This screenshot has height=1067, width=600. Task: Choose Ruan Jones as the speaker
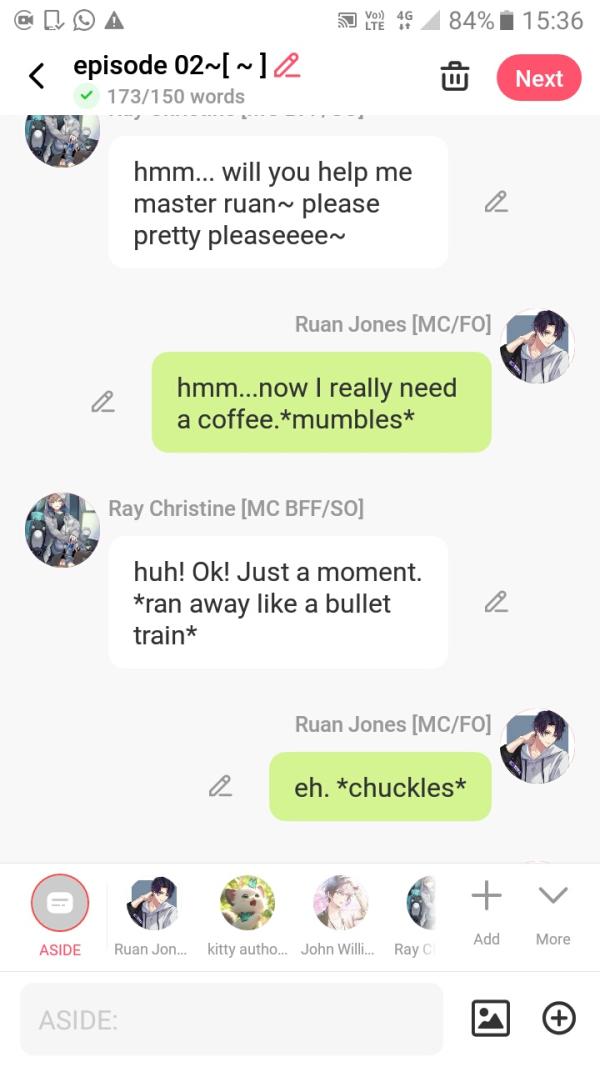[151, 914]
